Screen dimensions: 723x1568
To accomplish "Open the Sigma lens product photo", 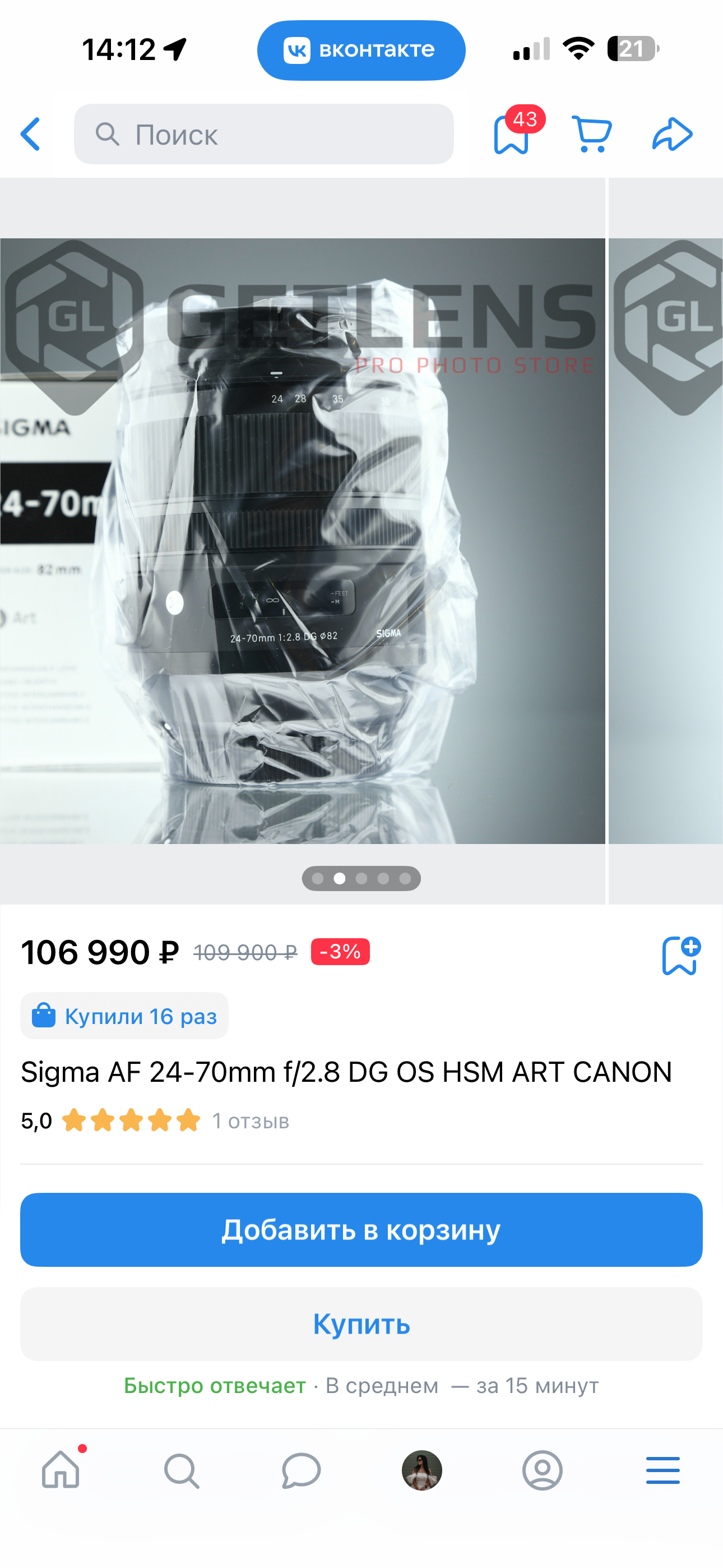I will coord(303,541).
